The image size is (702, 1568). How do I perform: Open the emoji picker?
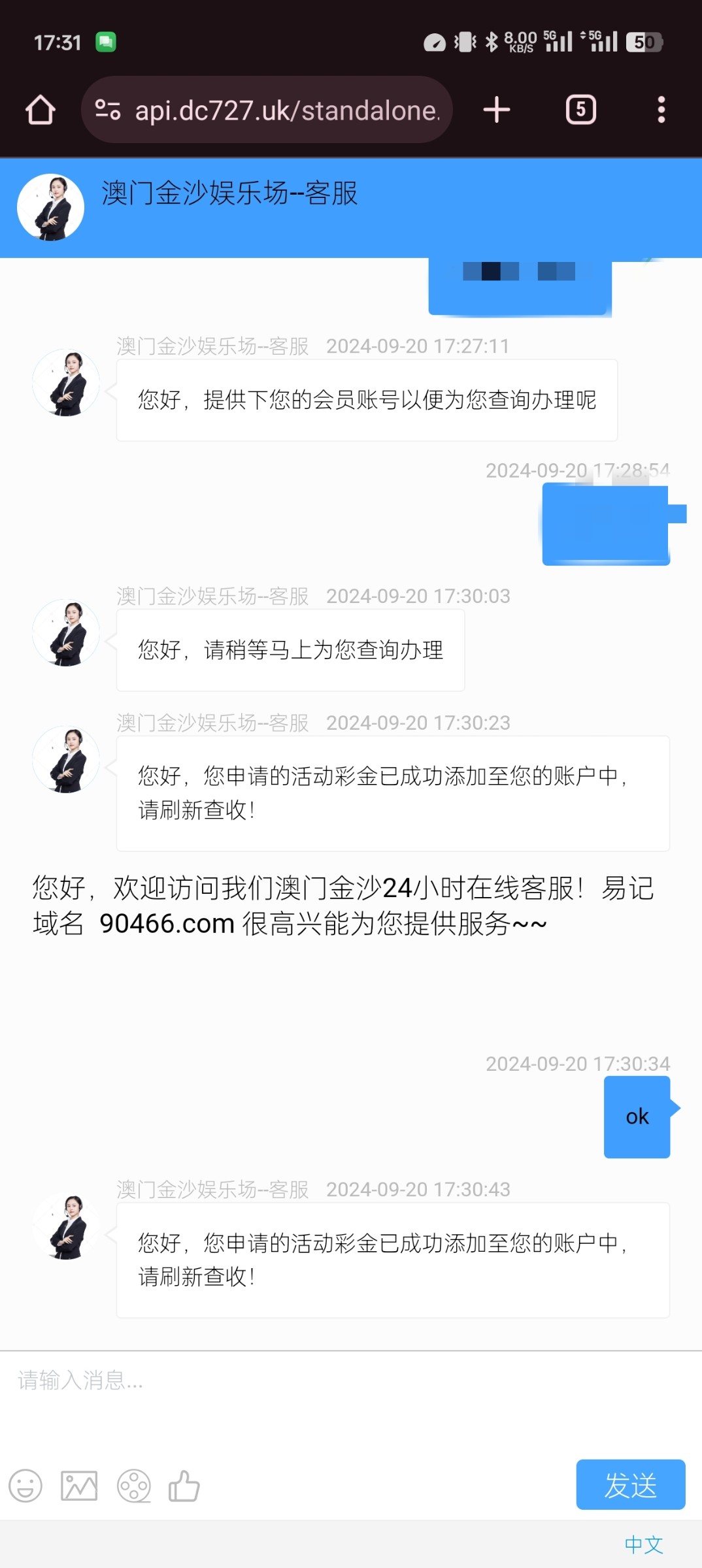click(25, 1486)
